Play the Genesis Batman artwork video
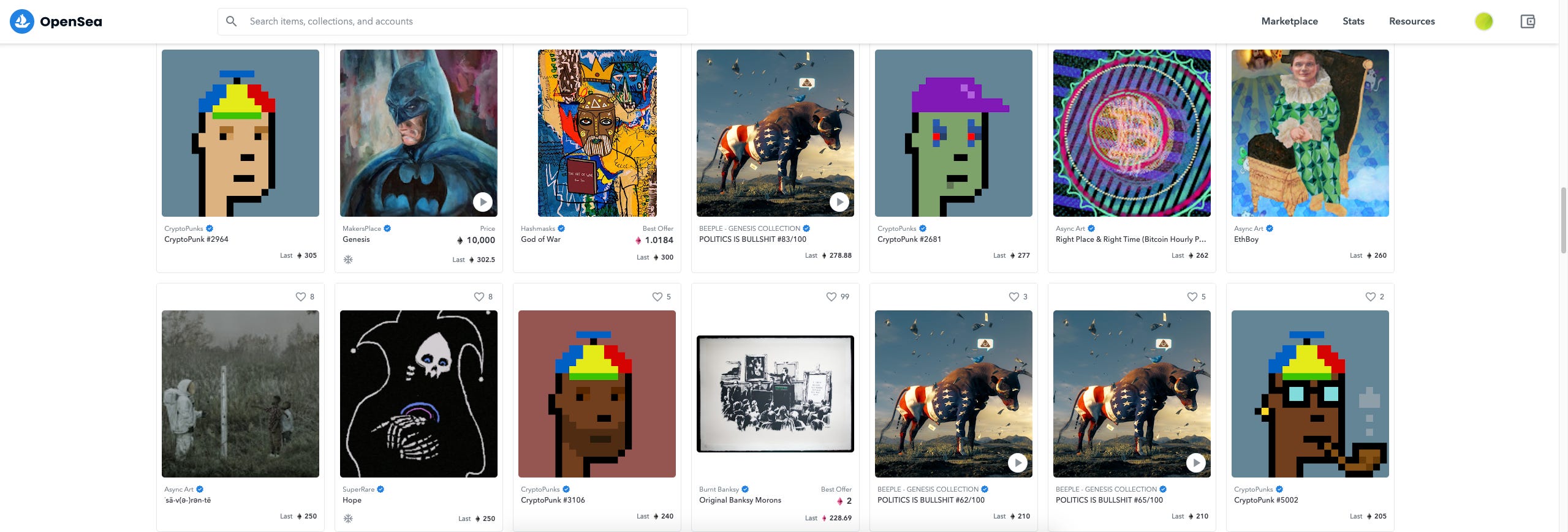The height and width of the screenshot is (532, 1568). click(x=482, y=201)
